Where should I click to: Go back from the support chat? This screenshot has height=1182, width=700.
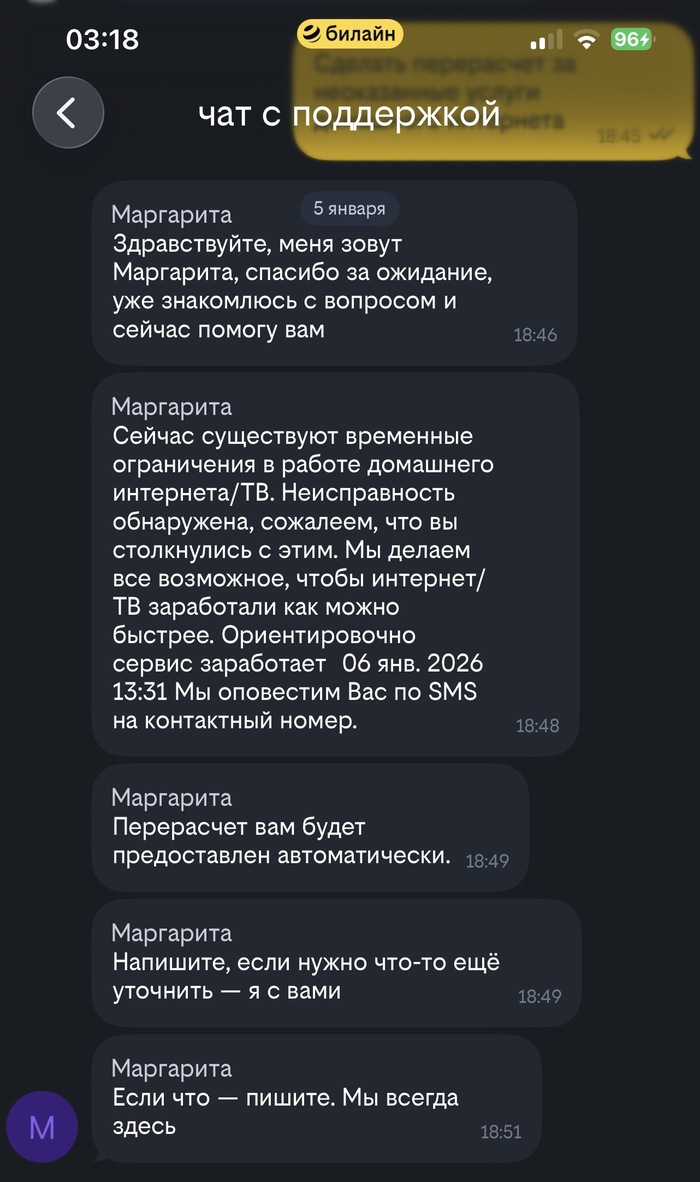[67, 113]
